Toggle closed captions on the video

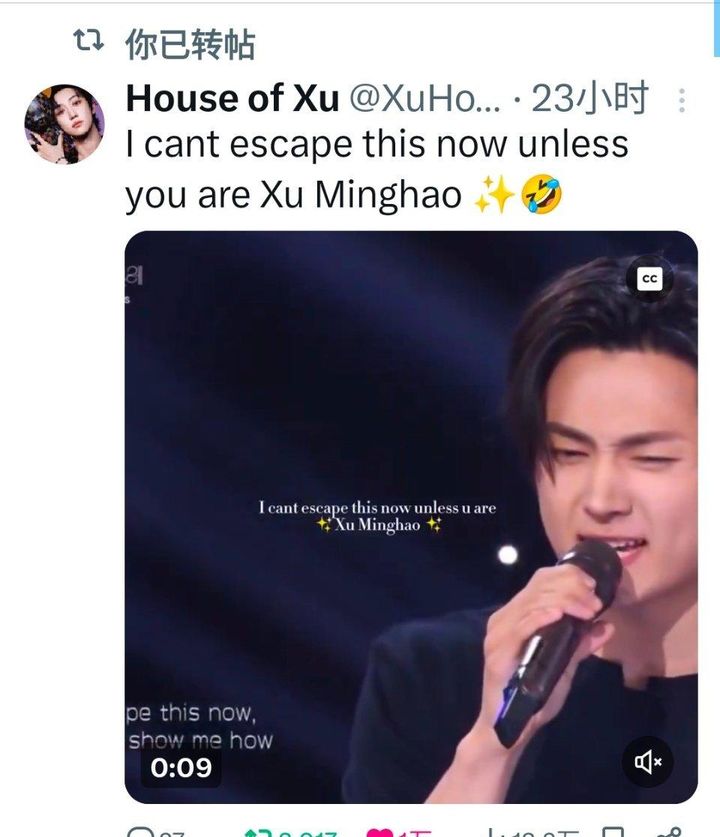tap(650, 279)
